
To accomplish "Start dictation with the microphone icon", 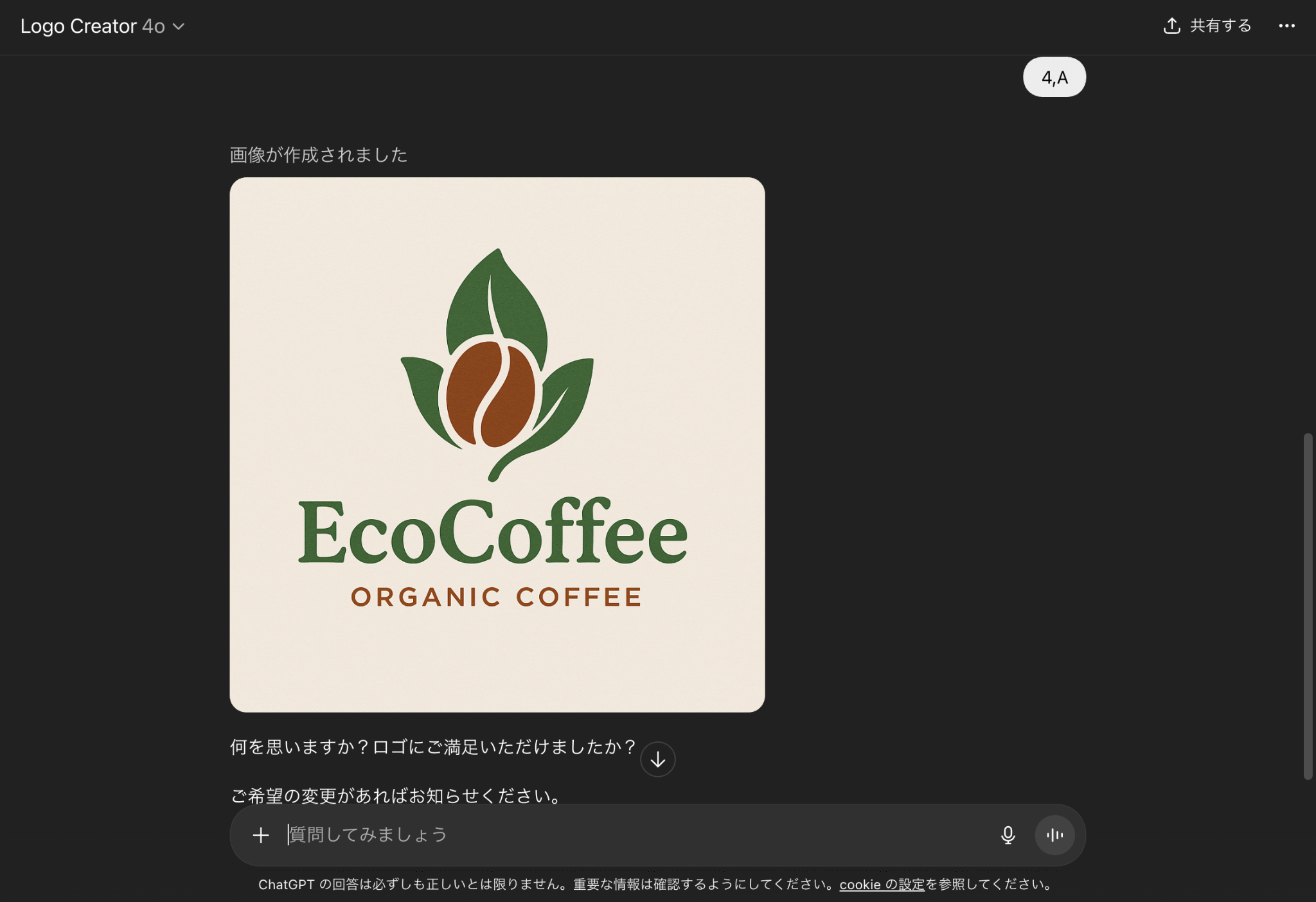I will click(1008, 835).
